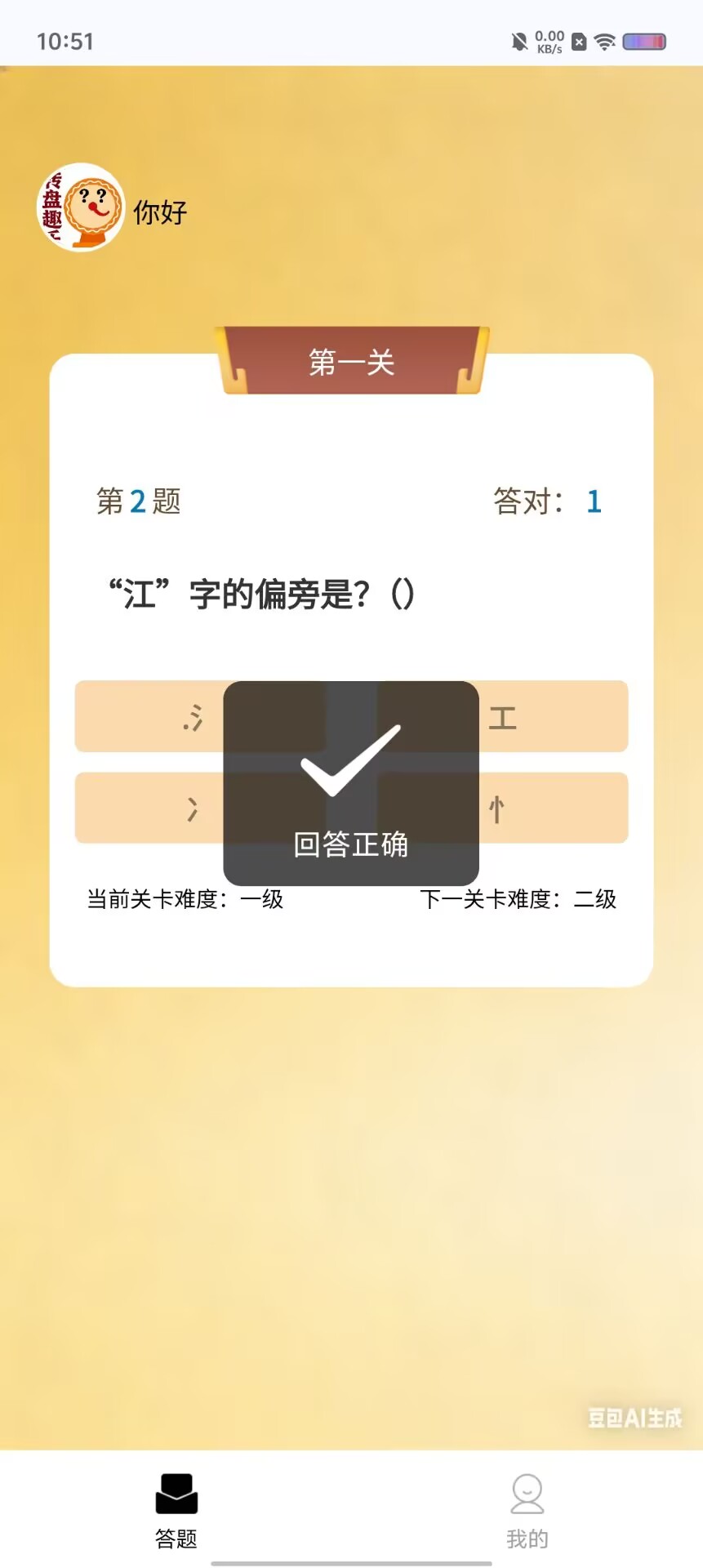The width and height of the screenshot is (703, 1568).
Task: Pick the answer option 冫
Action: (x=193, y=808)
